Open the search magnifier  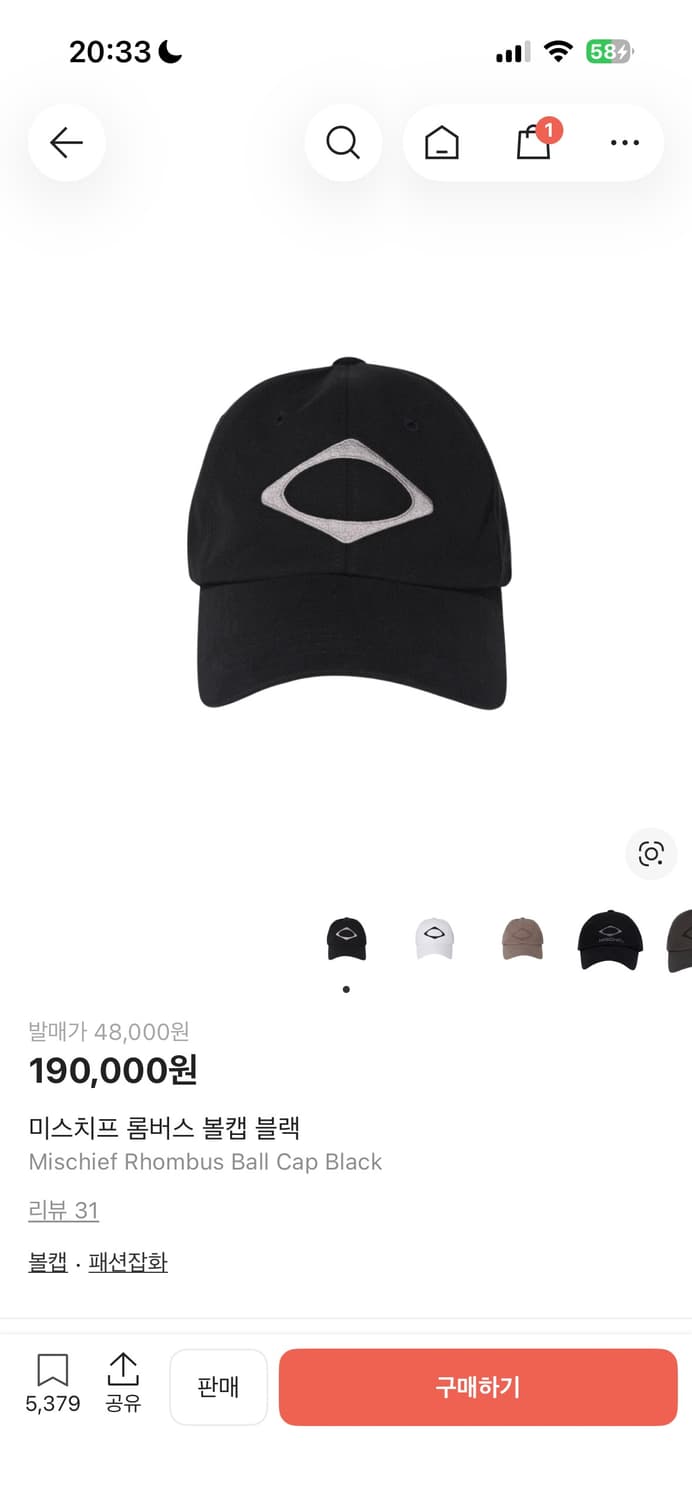point(343,143)
